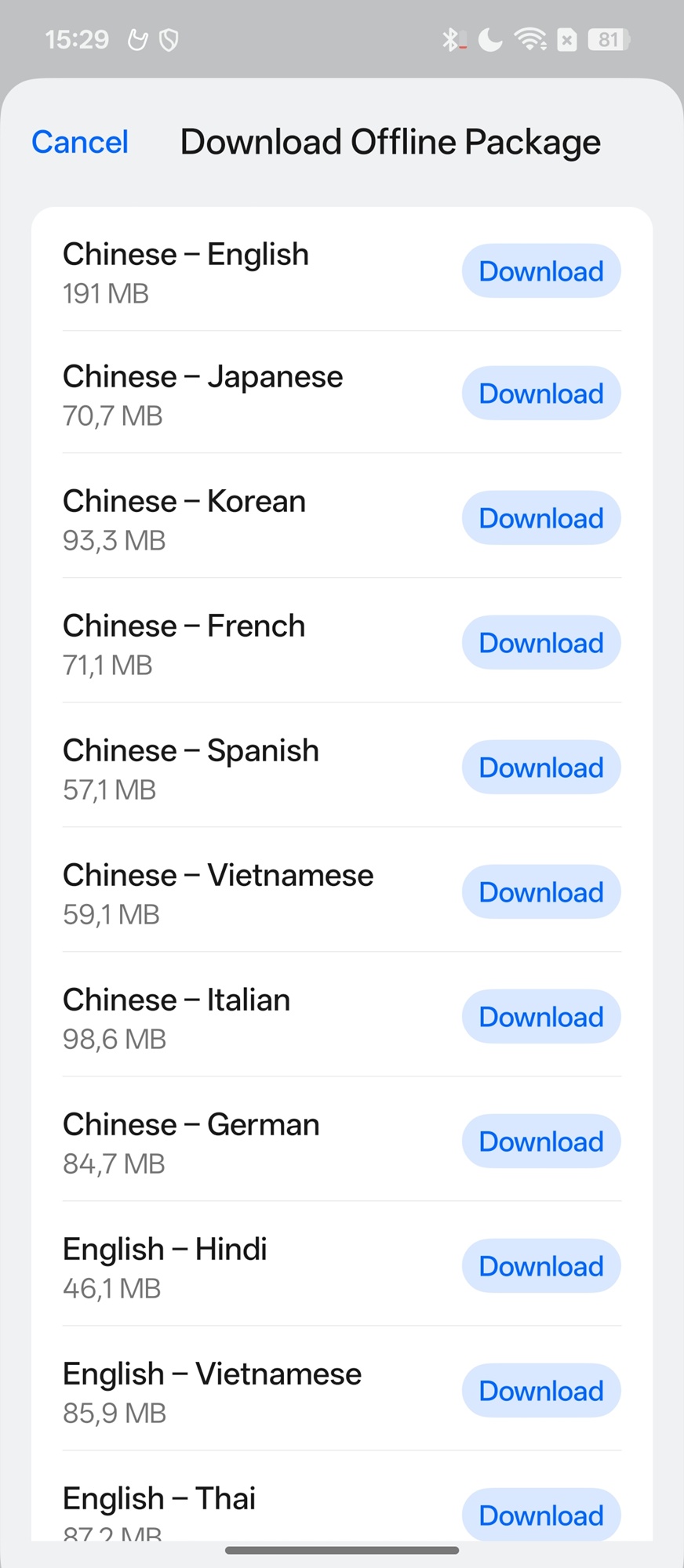Download the Chinese – English package
The image size is (684, 1568).
tap(541, 271)
